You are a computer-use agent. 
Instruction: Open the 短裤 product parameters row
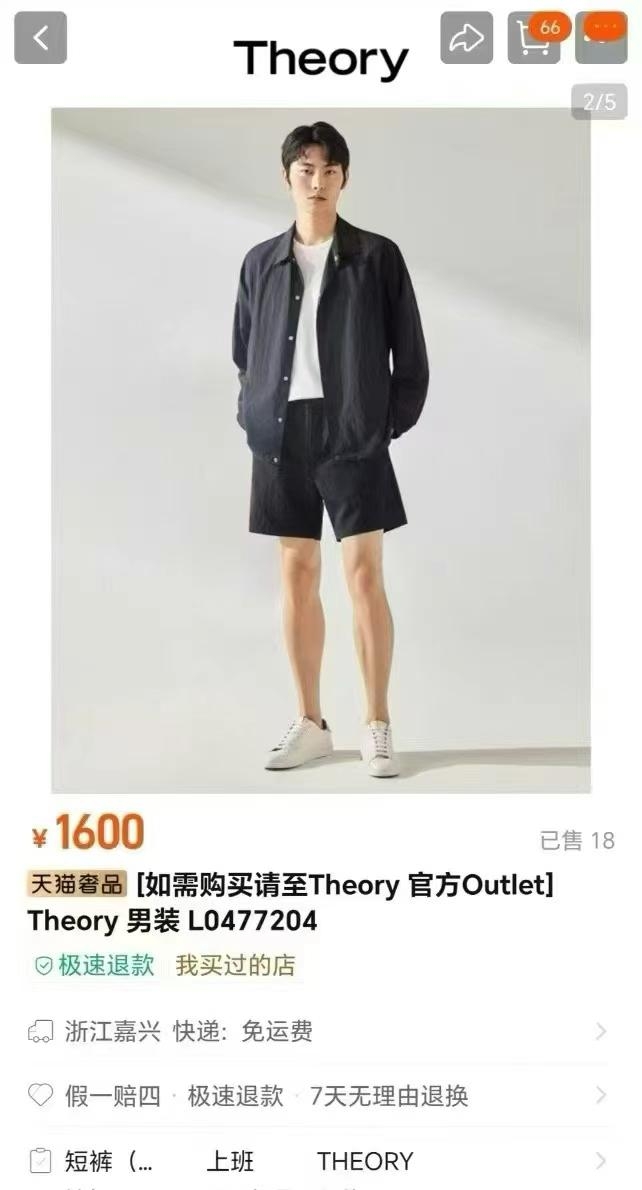321,1160
